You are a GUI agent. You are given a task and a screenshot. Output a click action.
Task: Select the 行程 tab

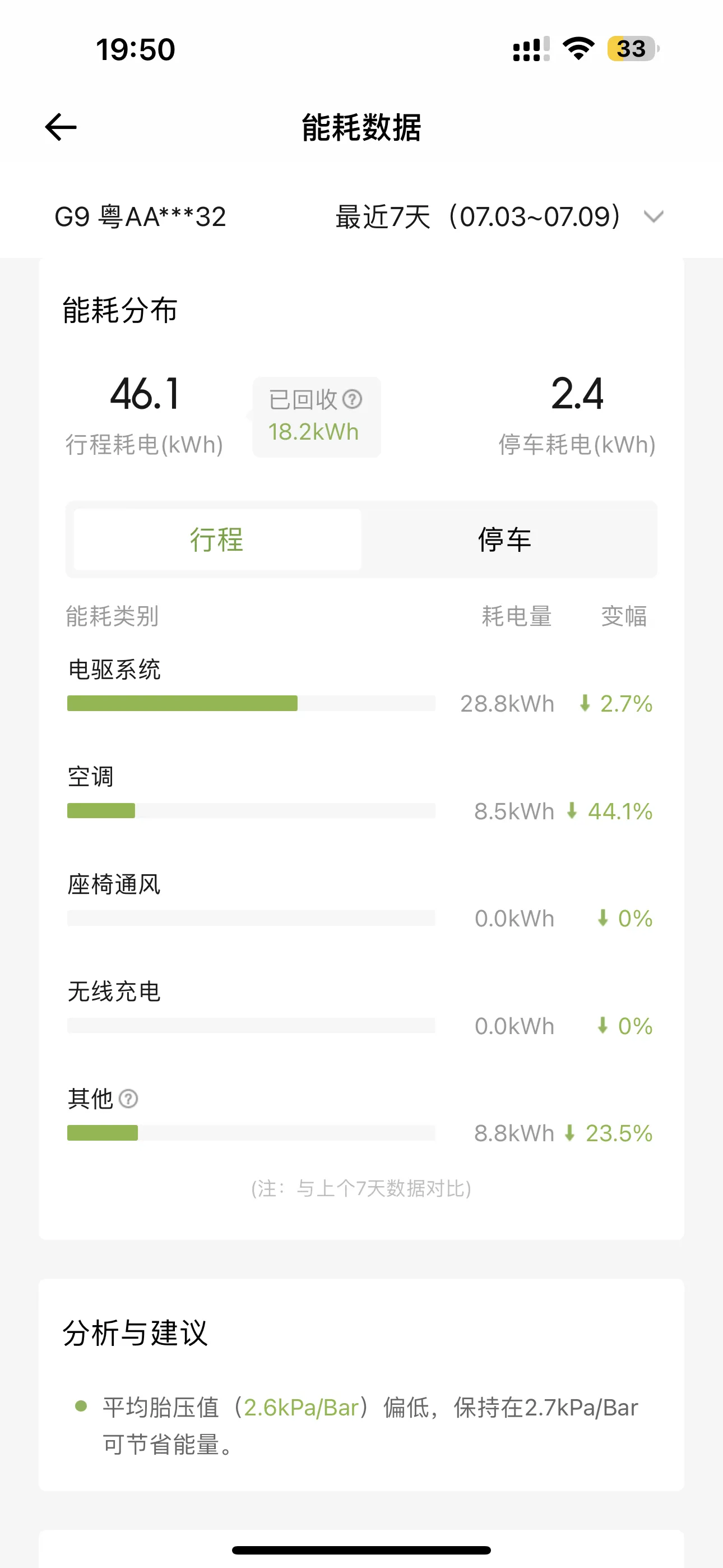pyautogui.click(x=217, y=539)
